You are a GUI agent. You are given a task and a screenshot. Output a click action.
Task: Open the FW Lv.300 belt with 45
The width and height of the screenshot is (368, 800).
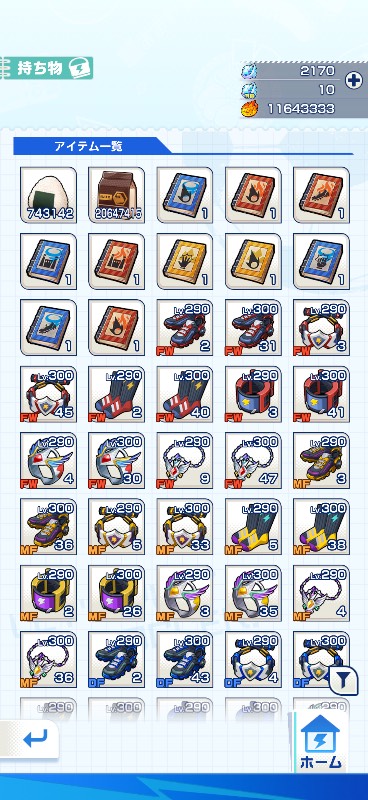48,394
